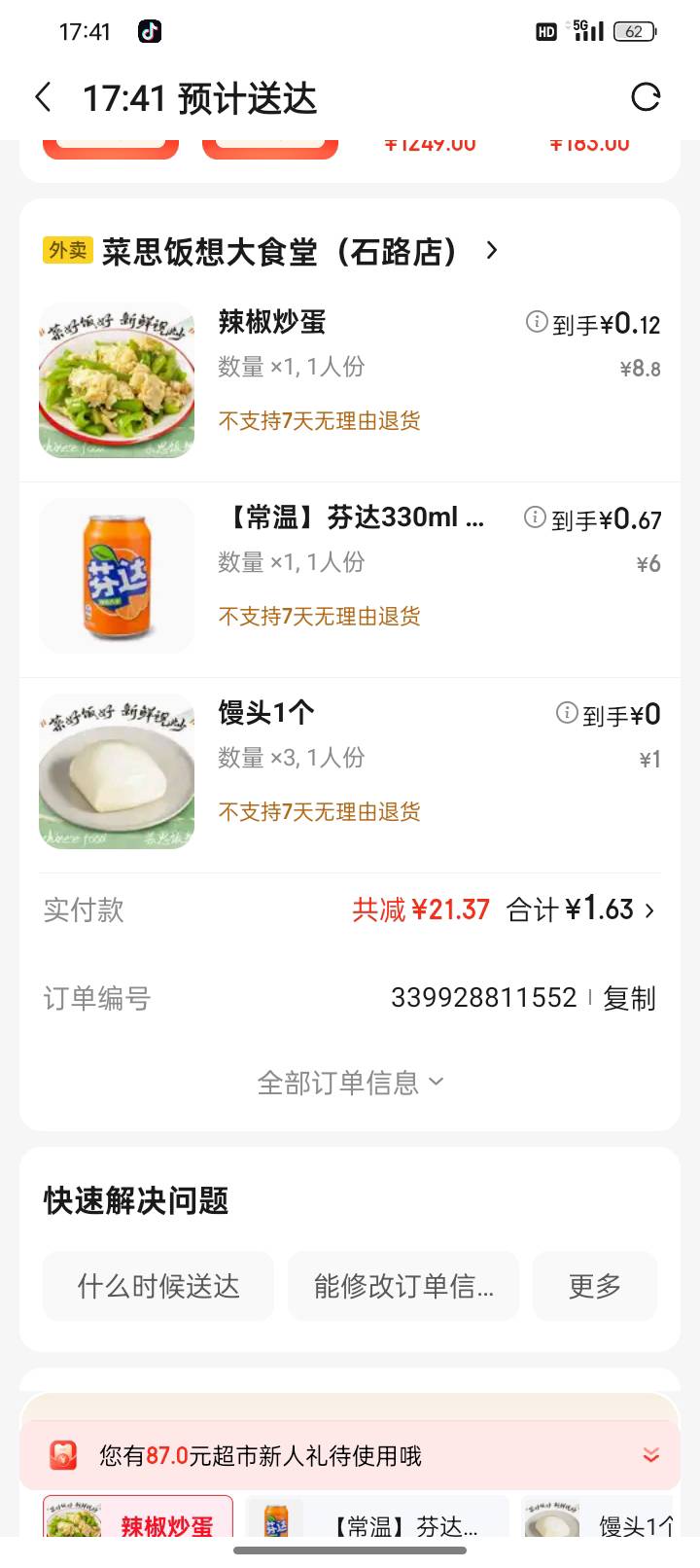700x1568 pixels.
Task: Open the 辣椒炒蛋 item details
Action: tap(272, 322)
